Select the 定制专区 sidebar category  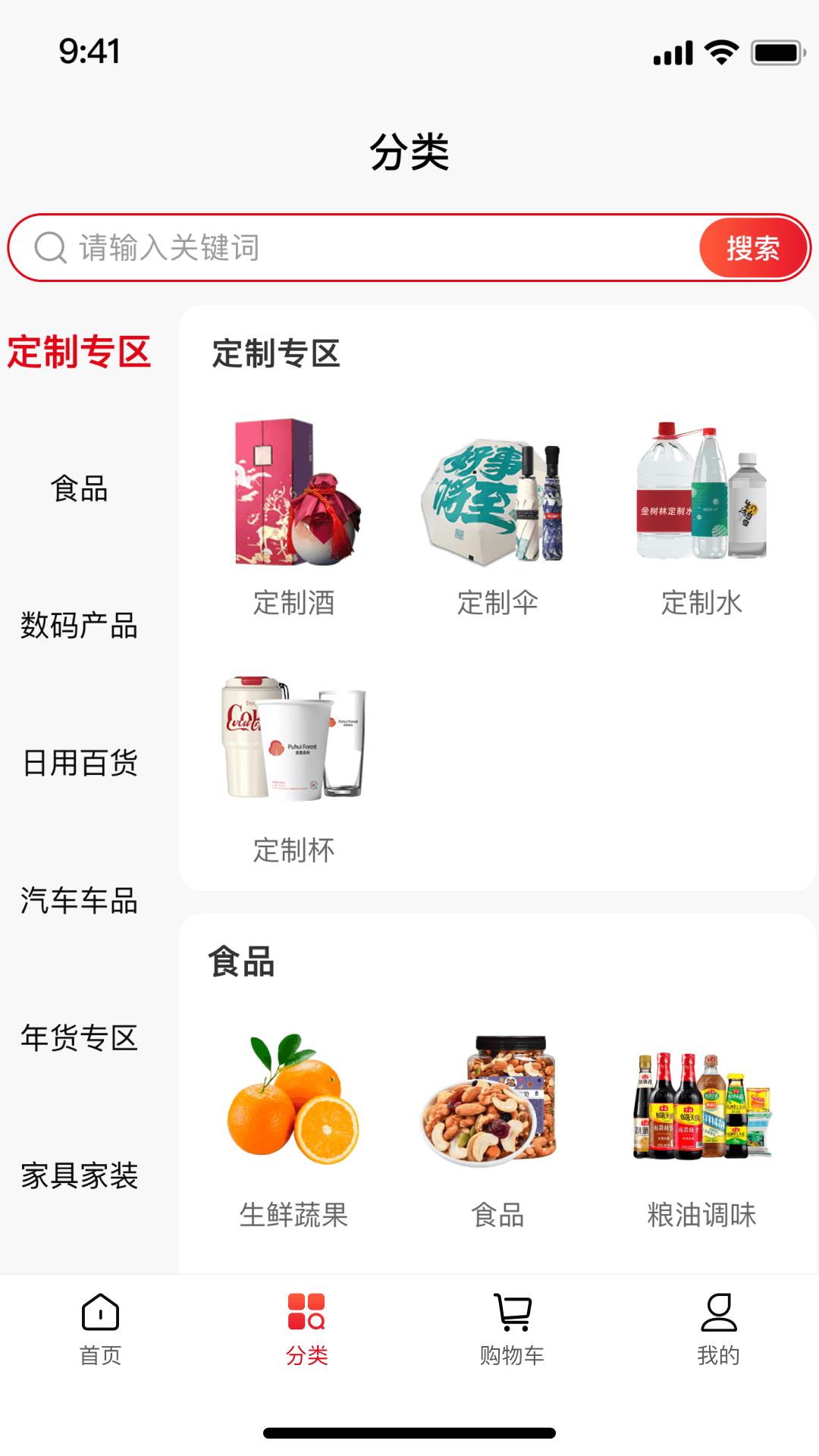tap(80, 350)
